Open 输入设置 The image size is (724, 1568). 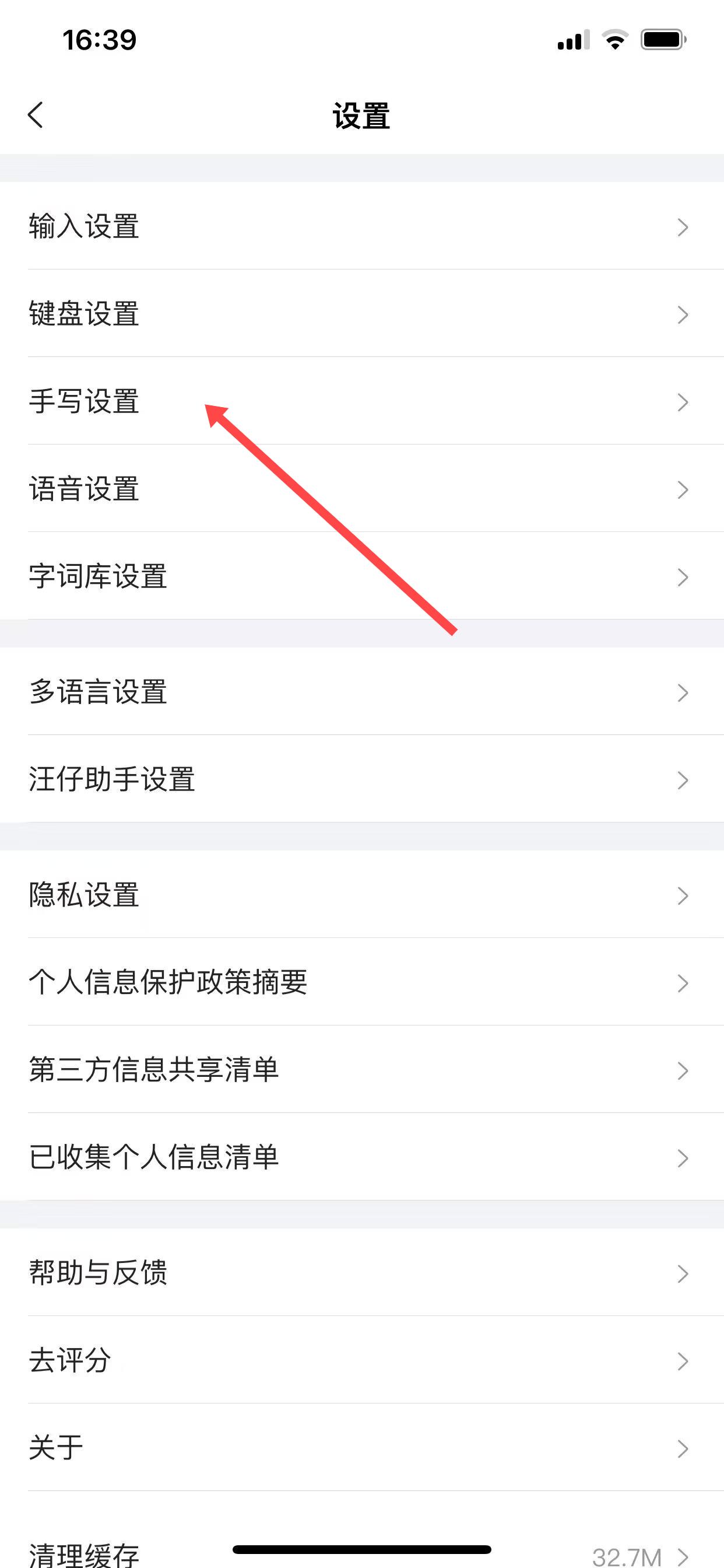[x=362, y=226]
